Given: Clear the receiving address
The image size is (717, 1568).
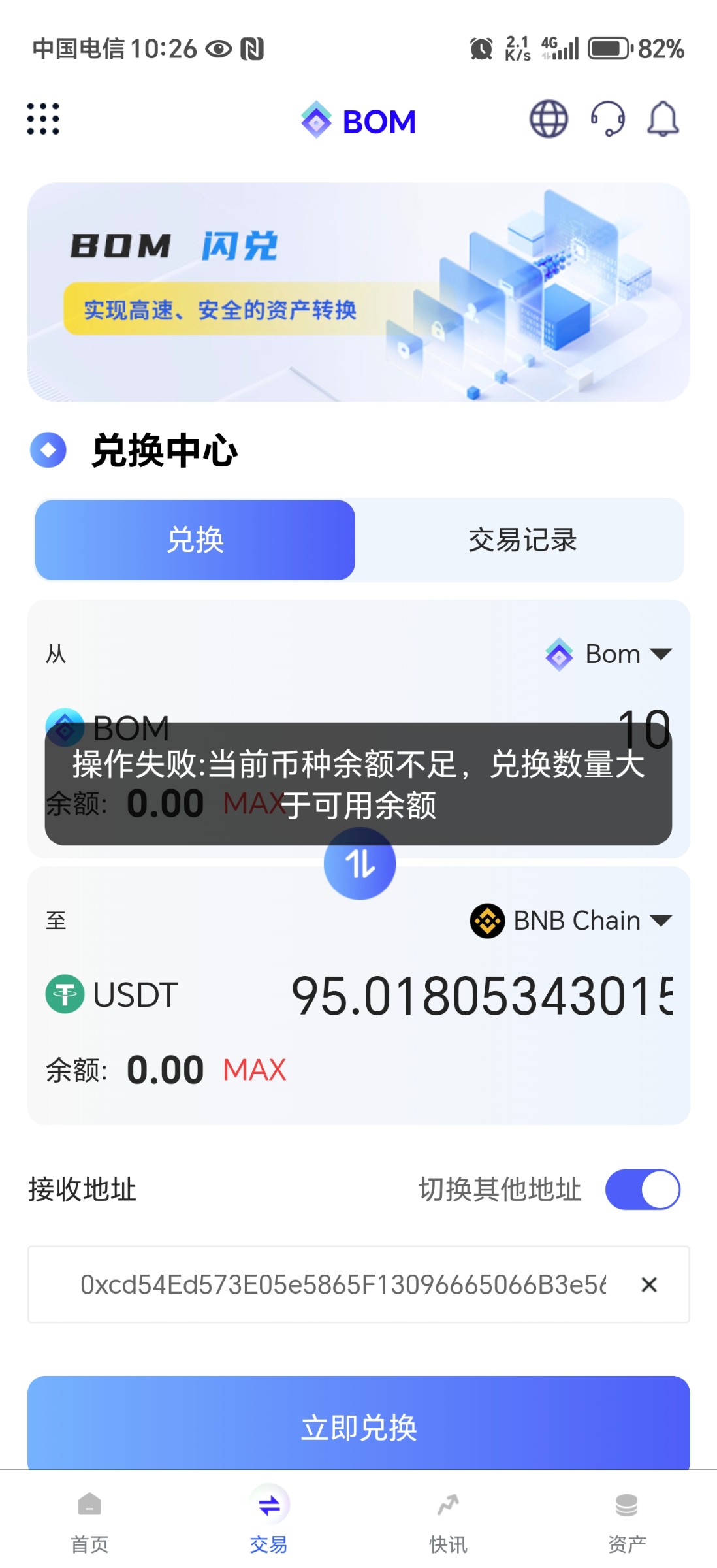Looking at the screenshot, I should (648, 1284).
